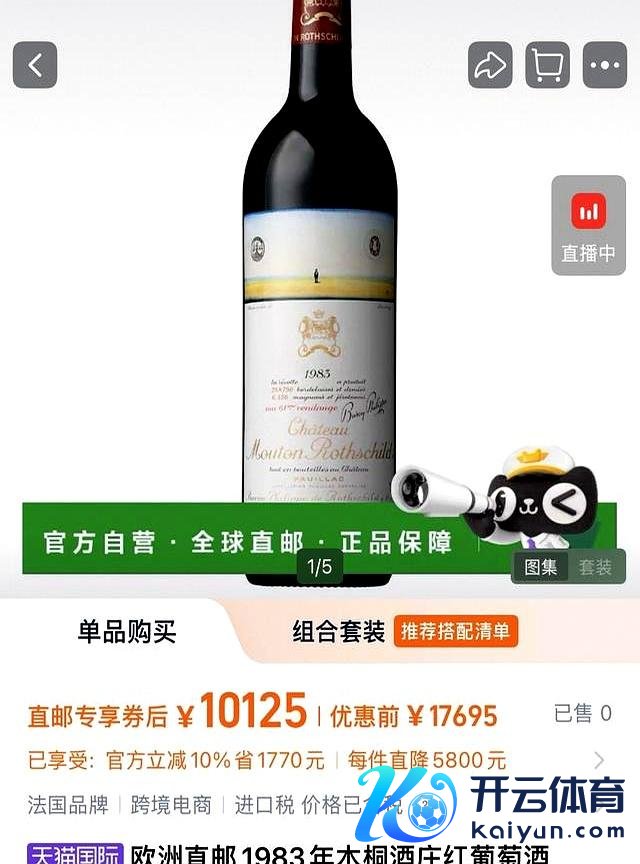Share this wine product
This screenshot has width=640, height=864.
click(x=490, y=65)
